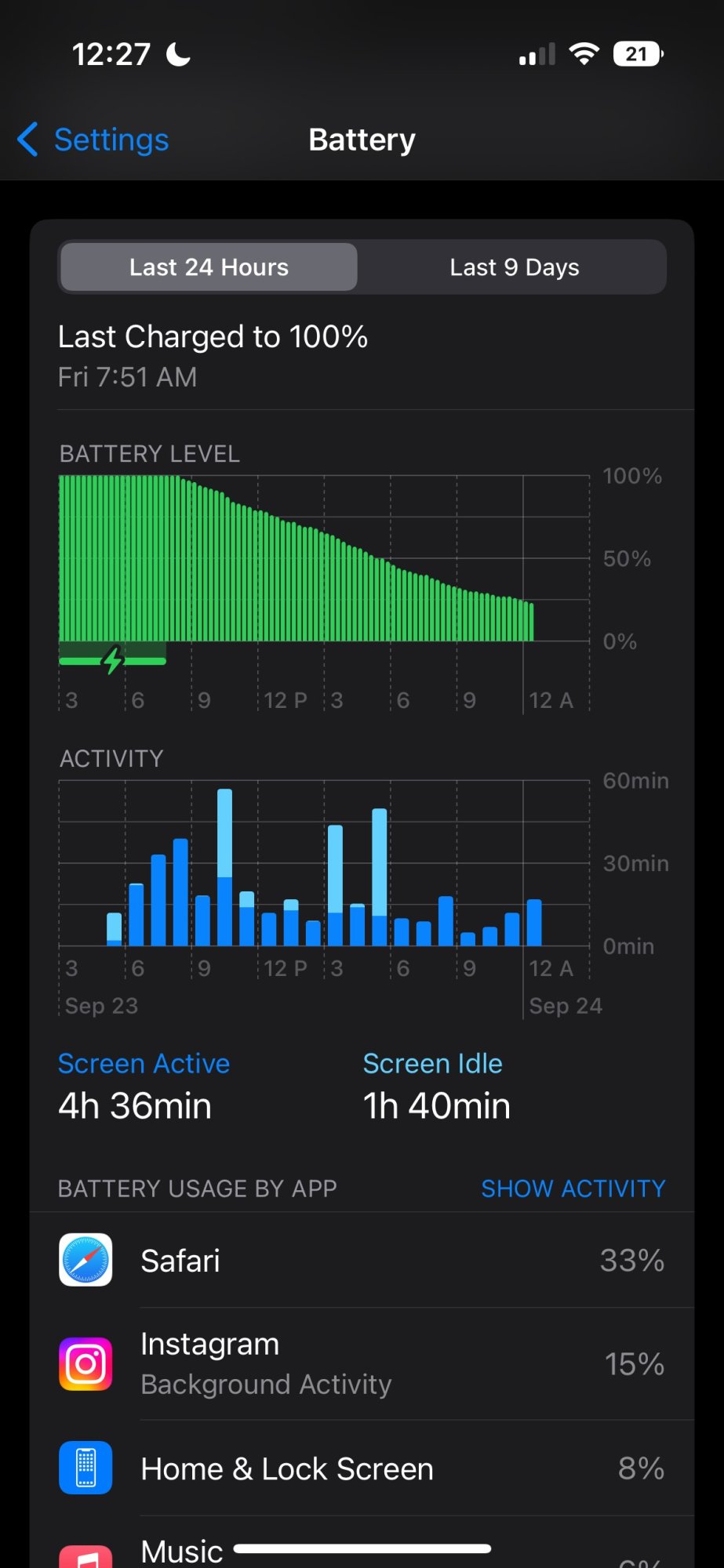The width and height of the screenshot is (724, 1568).
Task: Switch to Last 9 Days view
Action: coord(514,267)
